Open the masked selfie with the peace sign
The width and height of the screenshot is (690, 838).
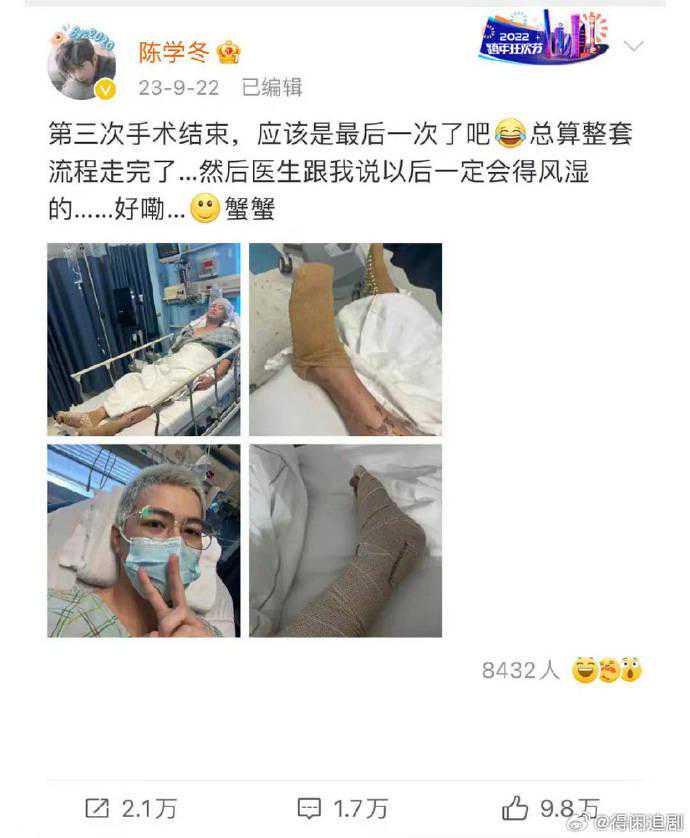(144, 541)
